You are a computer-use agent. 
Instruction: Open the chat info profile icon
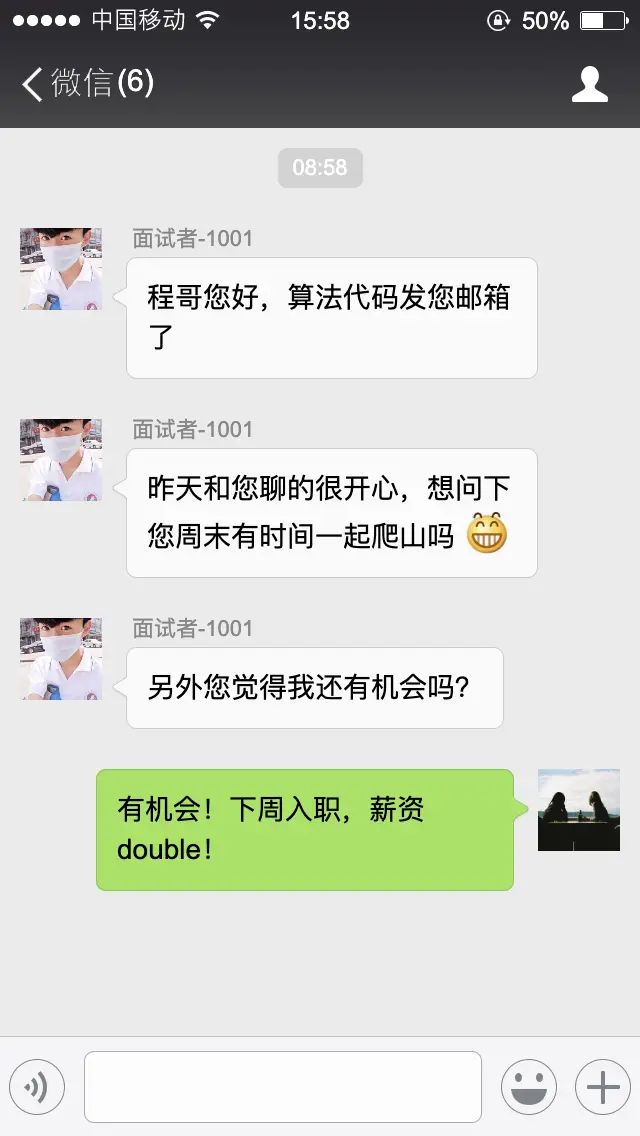590,84
